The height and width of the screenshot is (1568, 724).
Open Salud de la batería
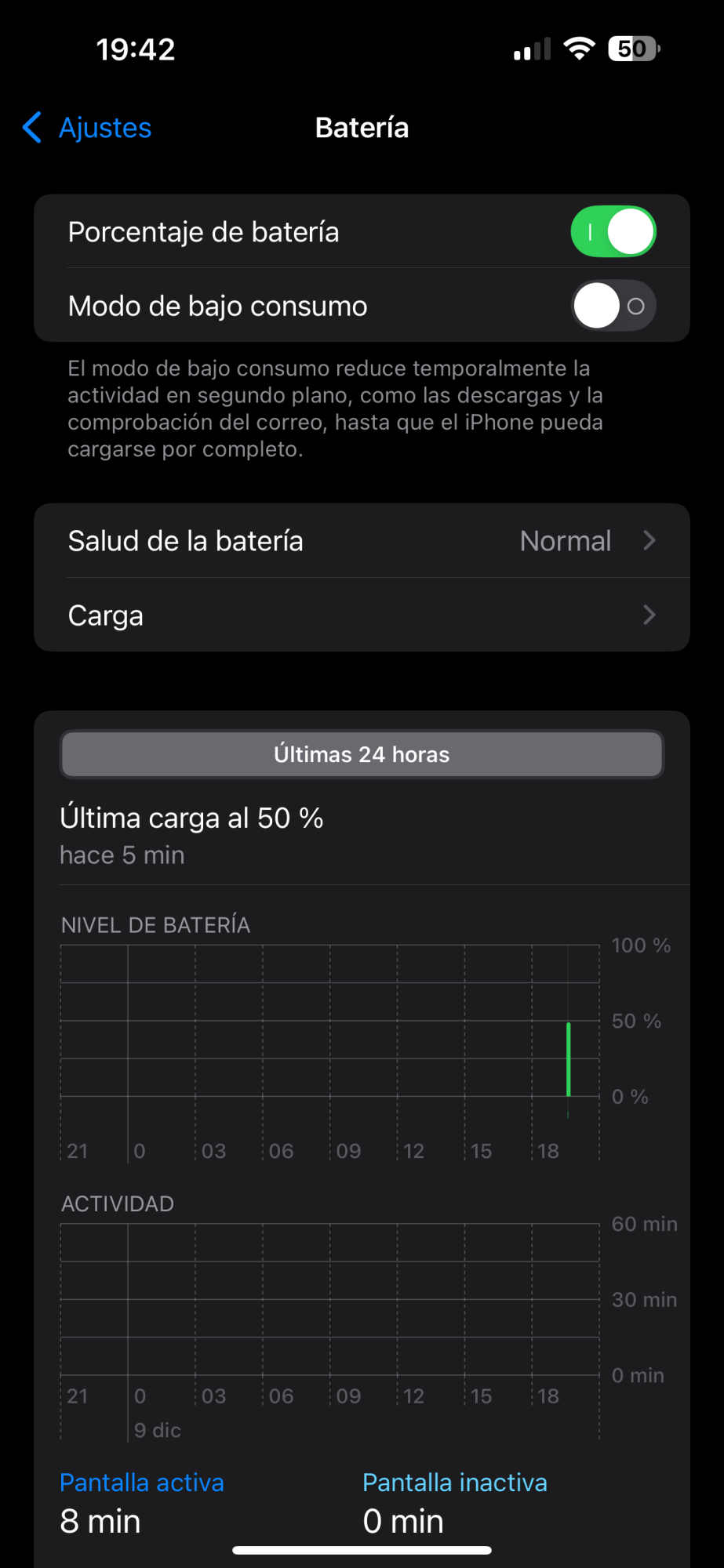click(362, 541)
